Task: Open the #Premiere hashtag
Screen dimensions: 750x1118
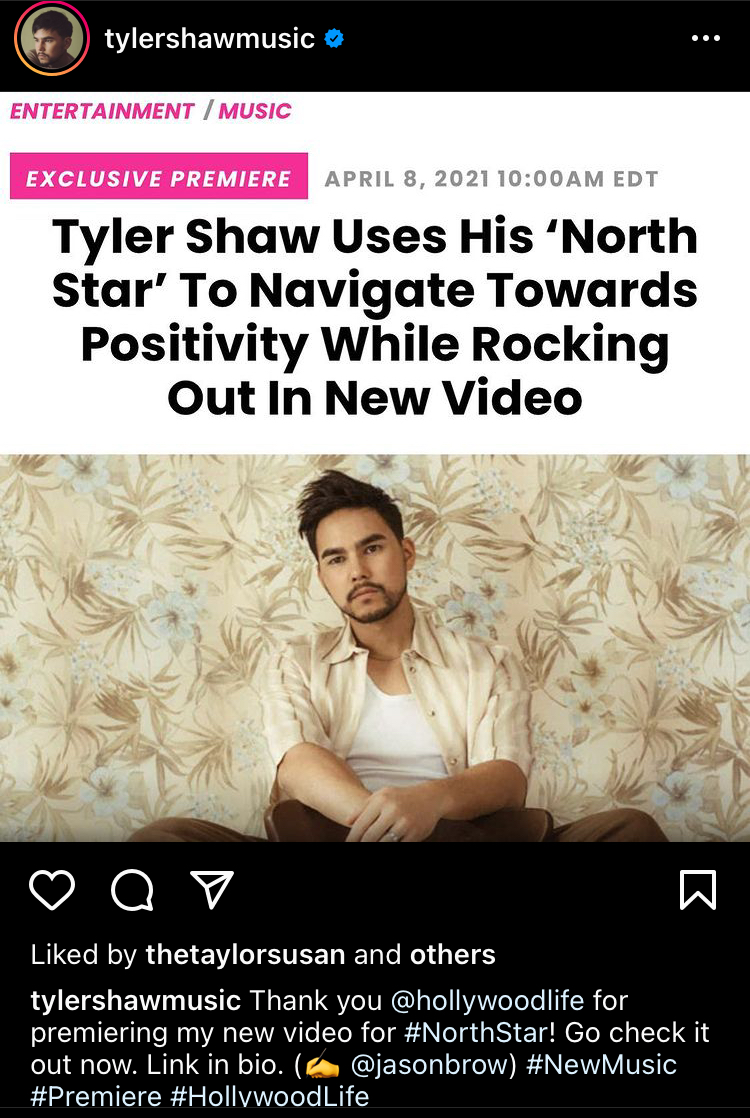Action: point(96,1096)
